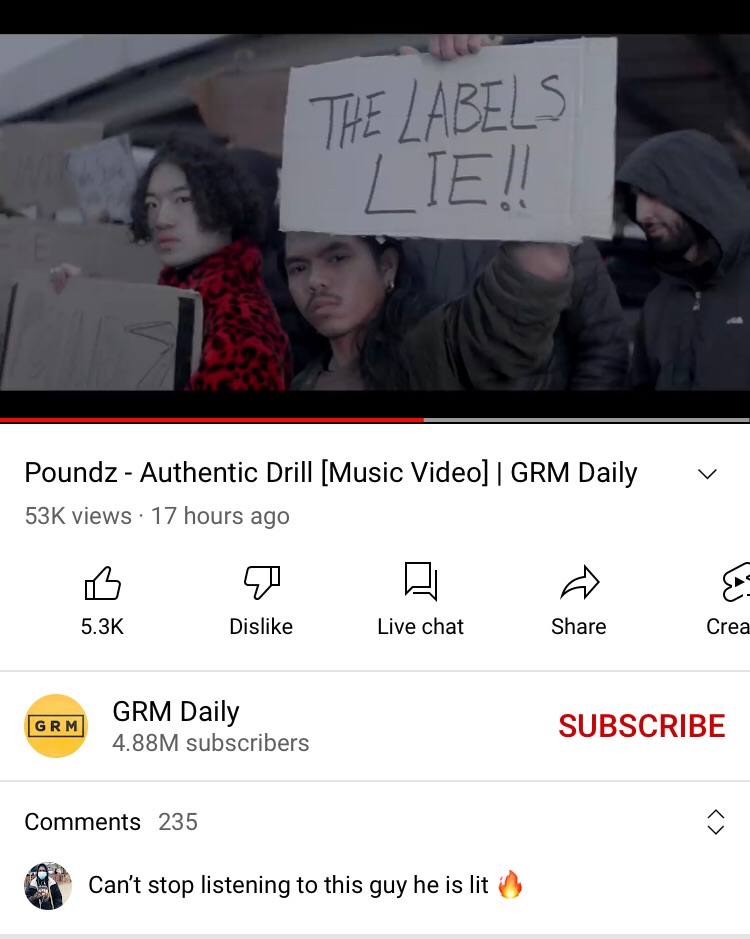Expand the video description chevron

(x=707, y=474)
